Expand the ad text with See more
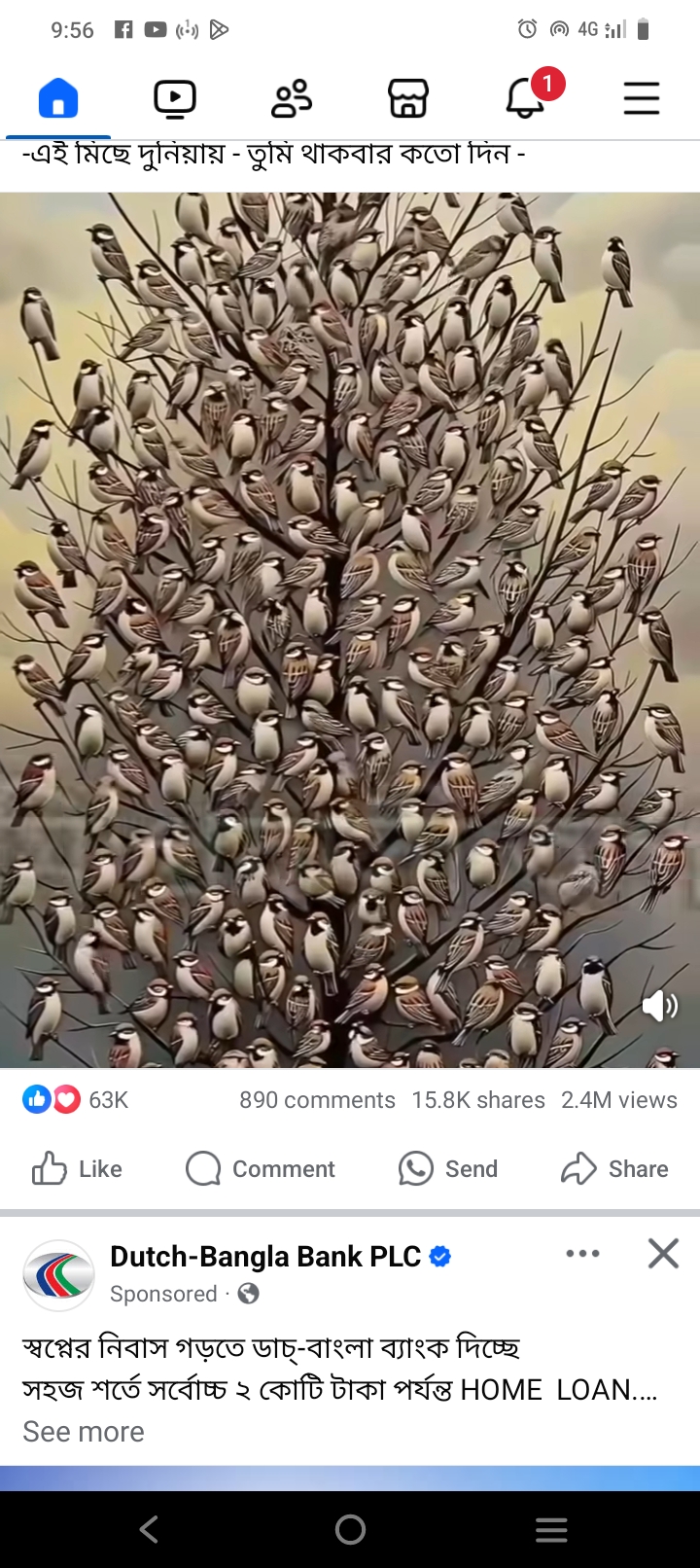 [x=84, y=1432]
